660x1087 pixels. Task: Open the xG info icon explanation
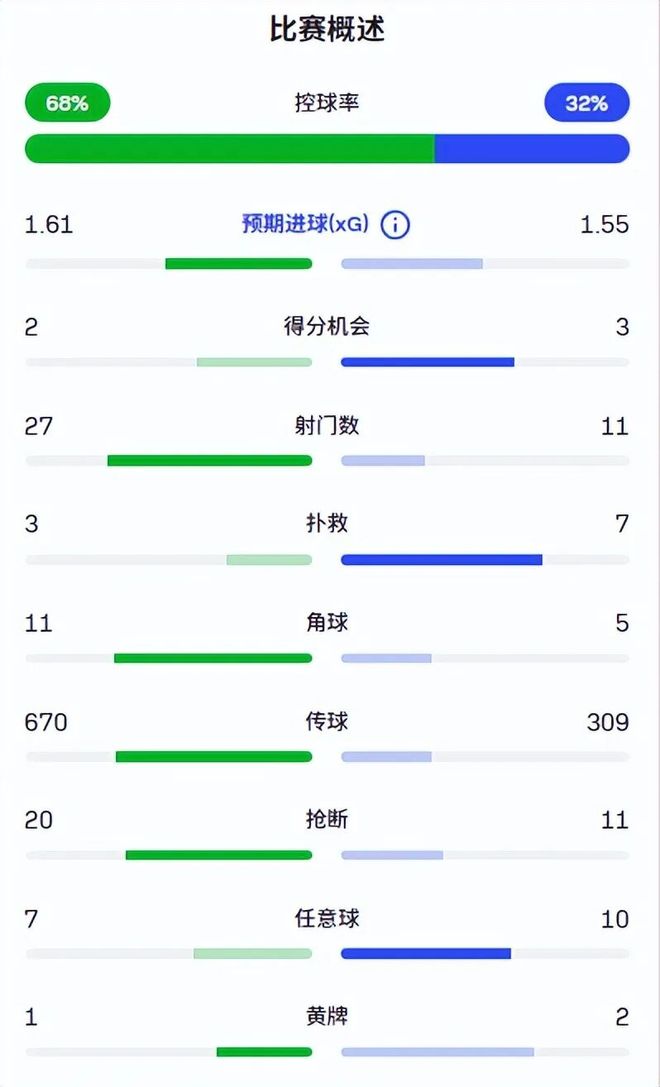coord(395,225)
